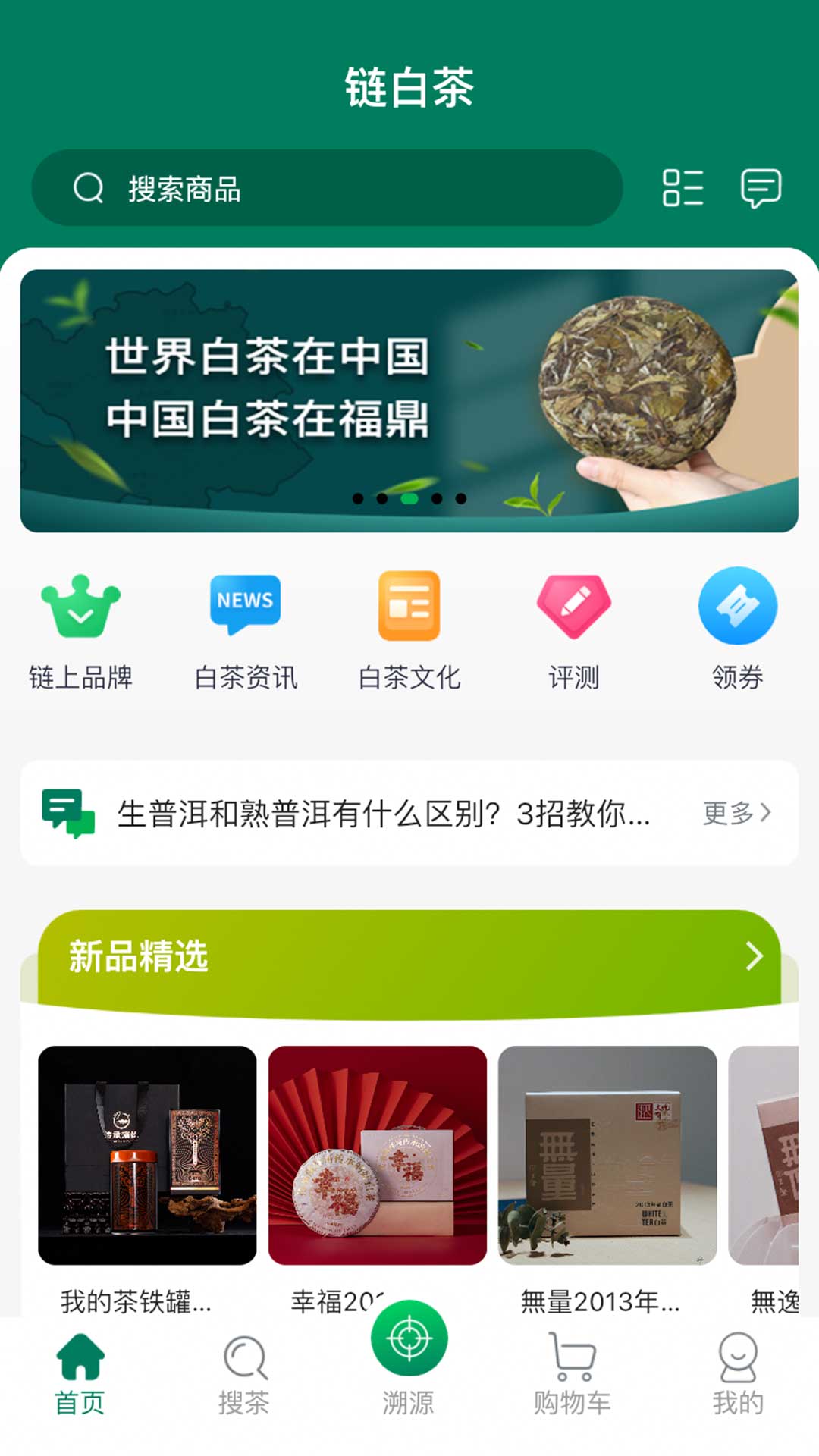The width and height of the screenshot is (819, 1456).
Task: Read the 生普洱和熟普洱 article headline
Action: tap(384, 814)
